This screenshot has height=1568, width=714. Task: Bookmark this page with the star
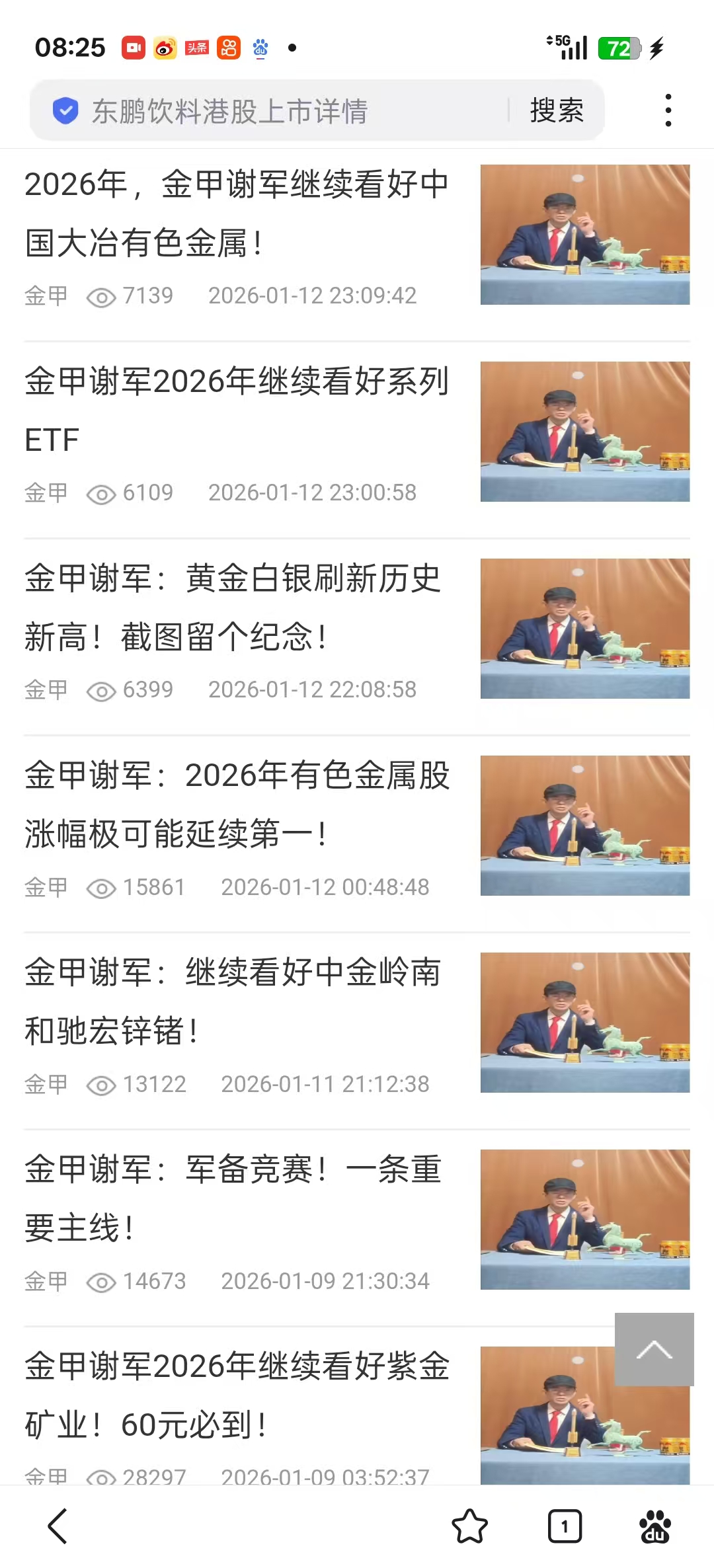[469, 1526]
